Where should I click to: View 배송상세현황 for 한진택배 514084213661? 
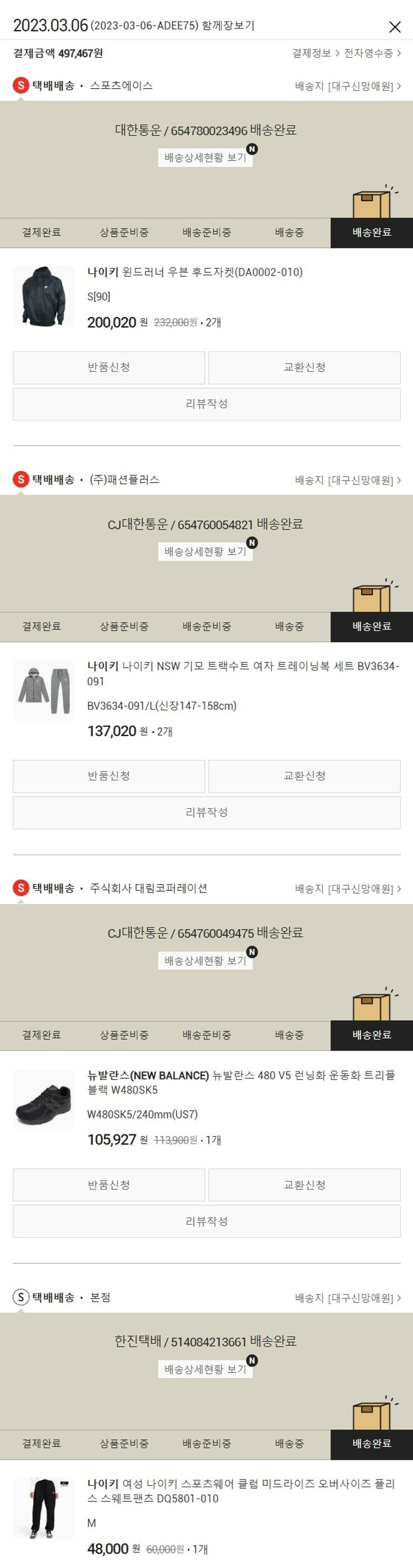pos(205,1369)
